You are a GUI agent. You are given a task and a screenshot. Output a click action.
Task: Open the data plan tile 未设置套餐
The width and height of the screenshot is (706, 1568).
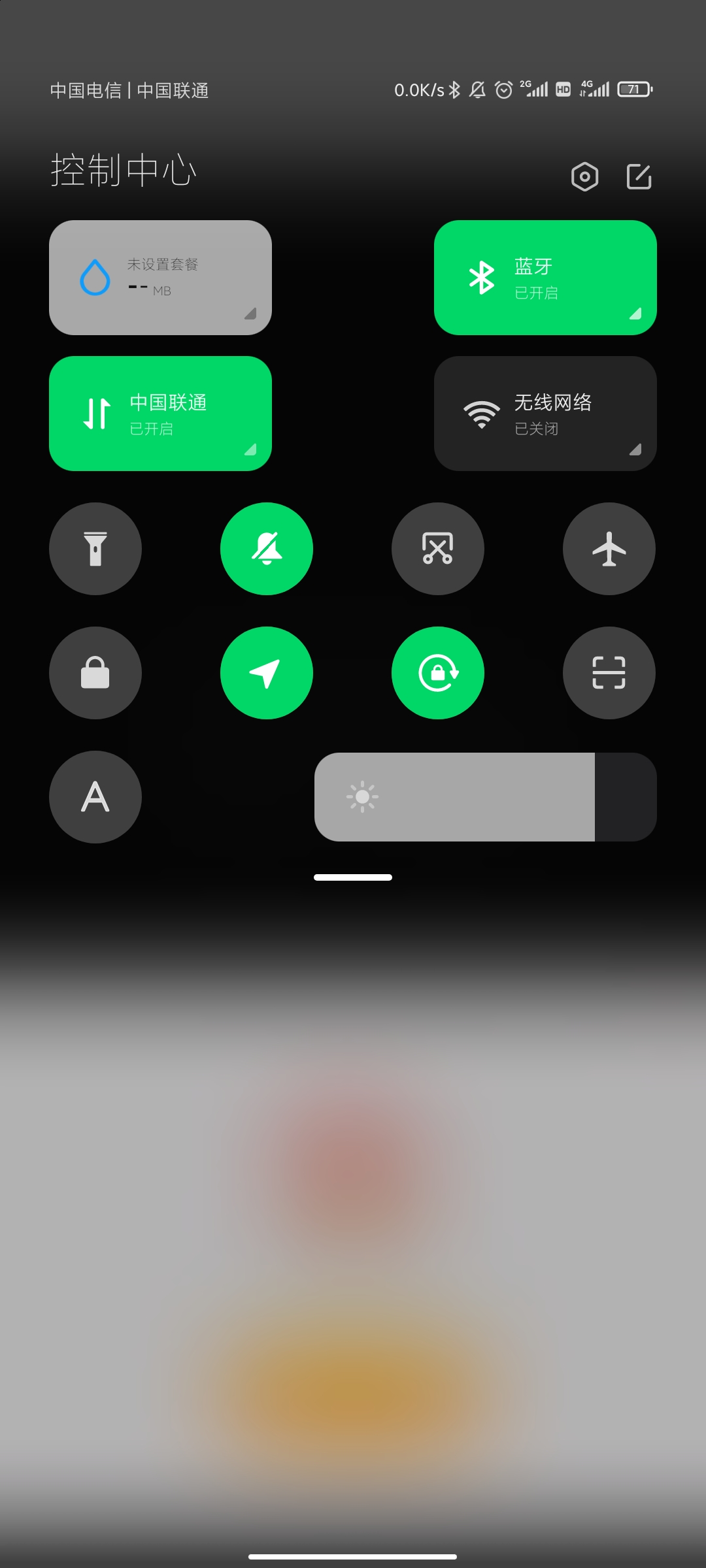[160, 278]
